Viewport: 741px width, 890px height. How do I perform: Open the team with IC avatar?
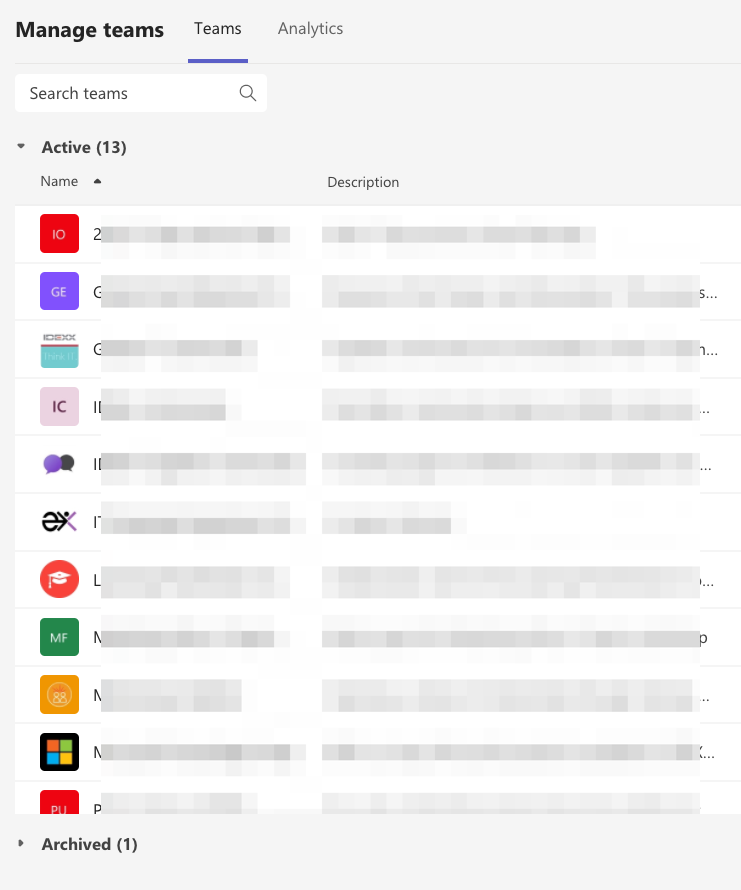point(59,407)
